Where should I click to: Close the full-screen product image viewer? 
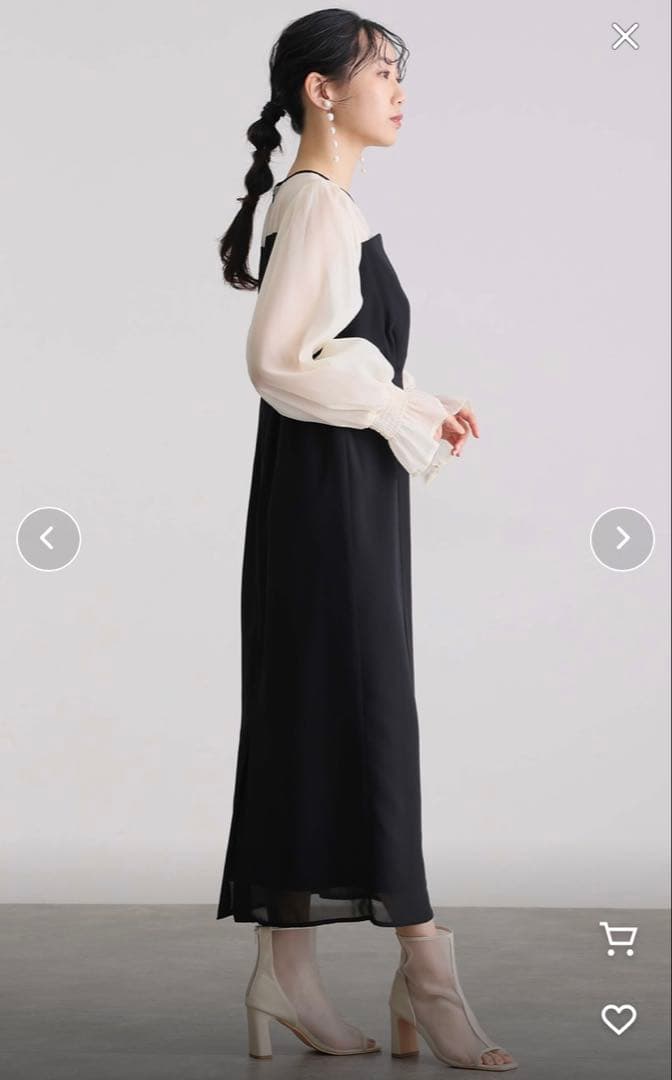(625, 37)
